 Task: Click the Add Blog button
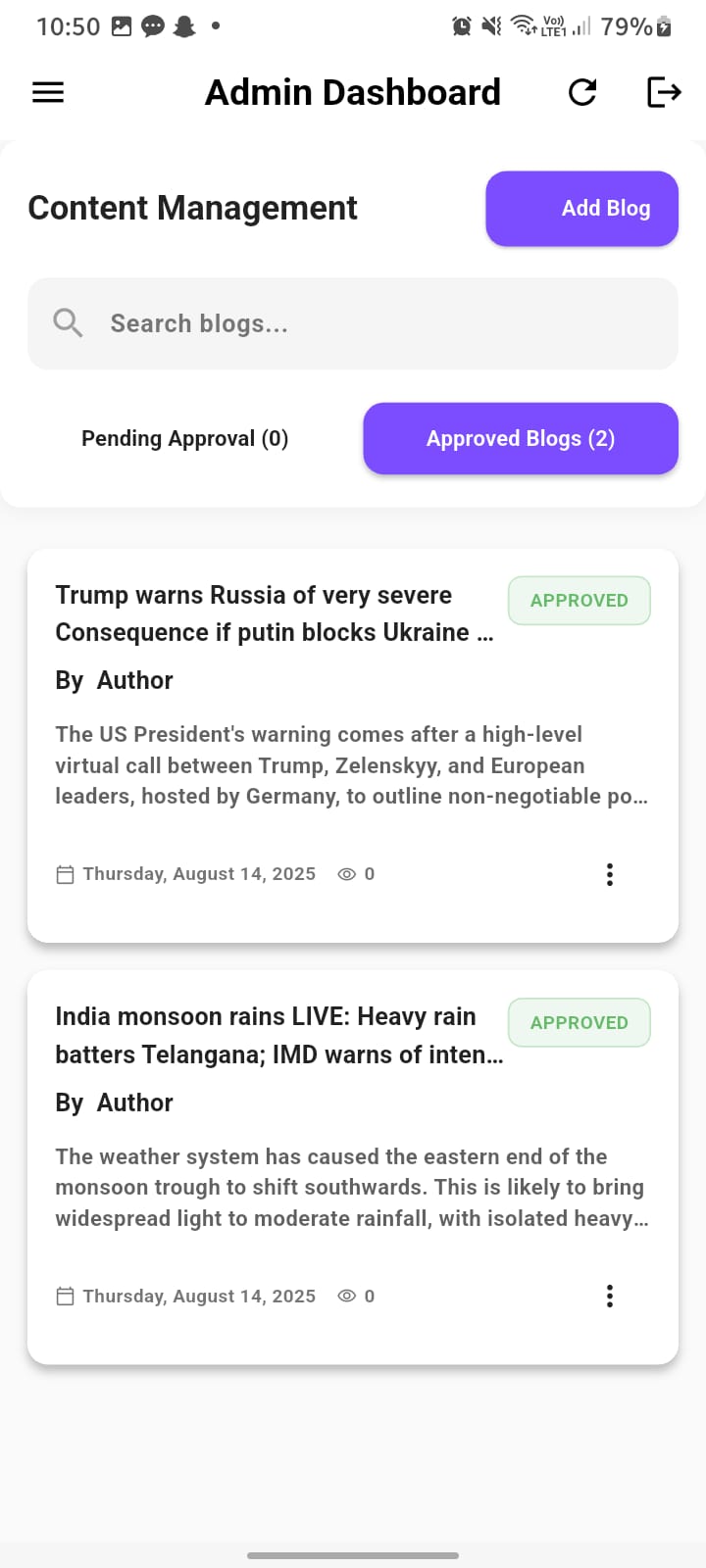[581, 208]
